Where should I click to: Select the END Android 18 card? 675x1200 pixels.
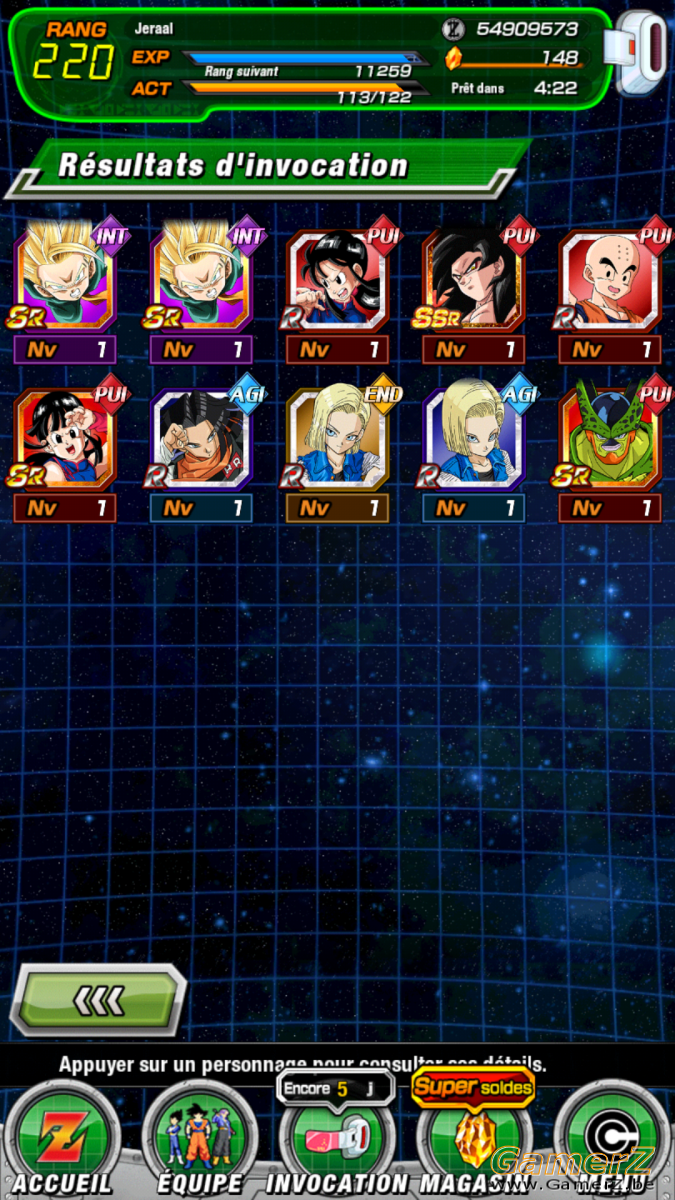(x=337, y=438)
